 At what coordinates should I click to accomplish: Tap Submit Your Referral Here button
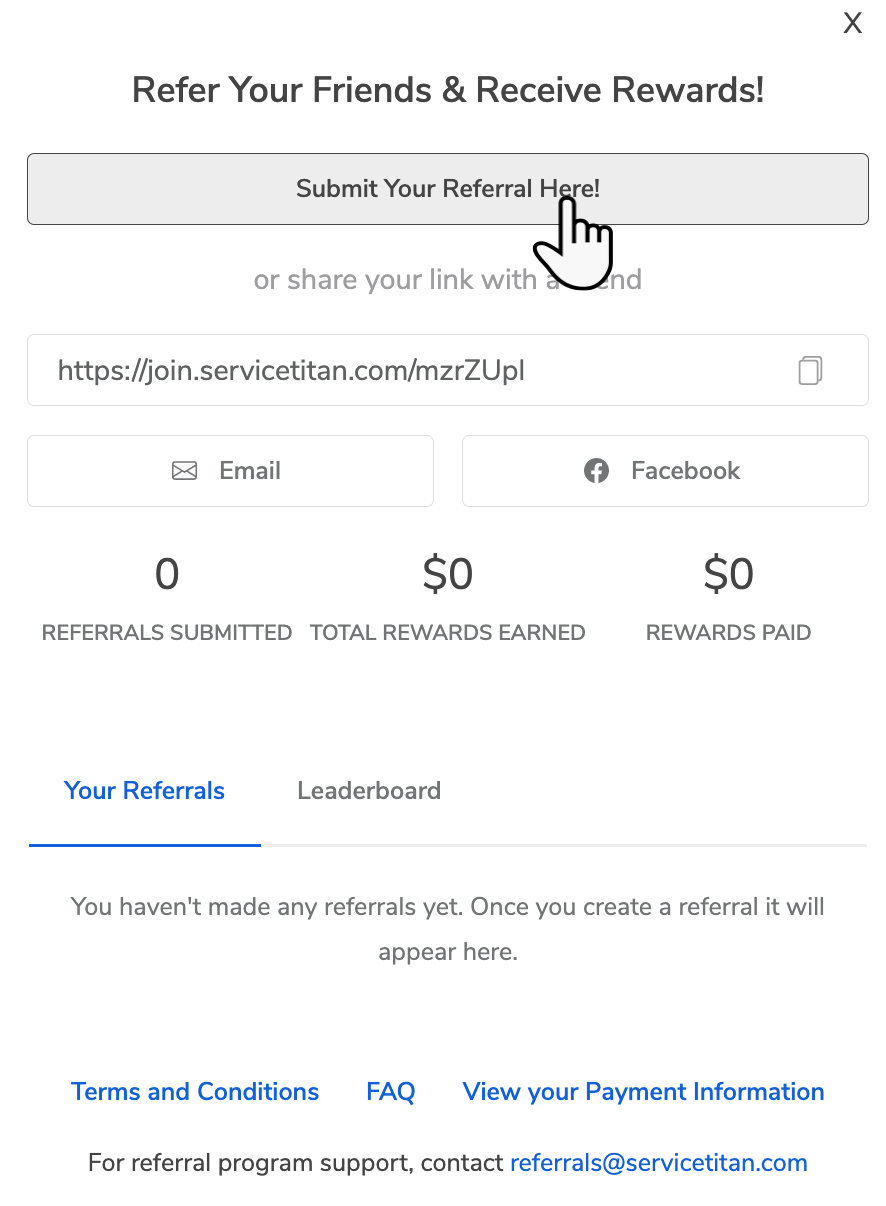coord(447,189)
